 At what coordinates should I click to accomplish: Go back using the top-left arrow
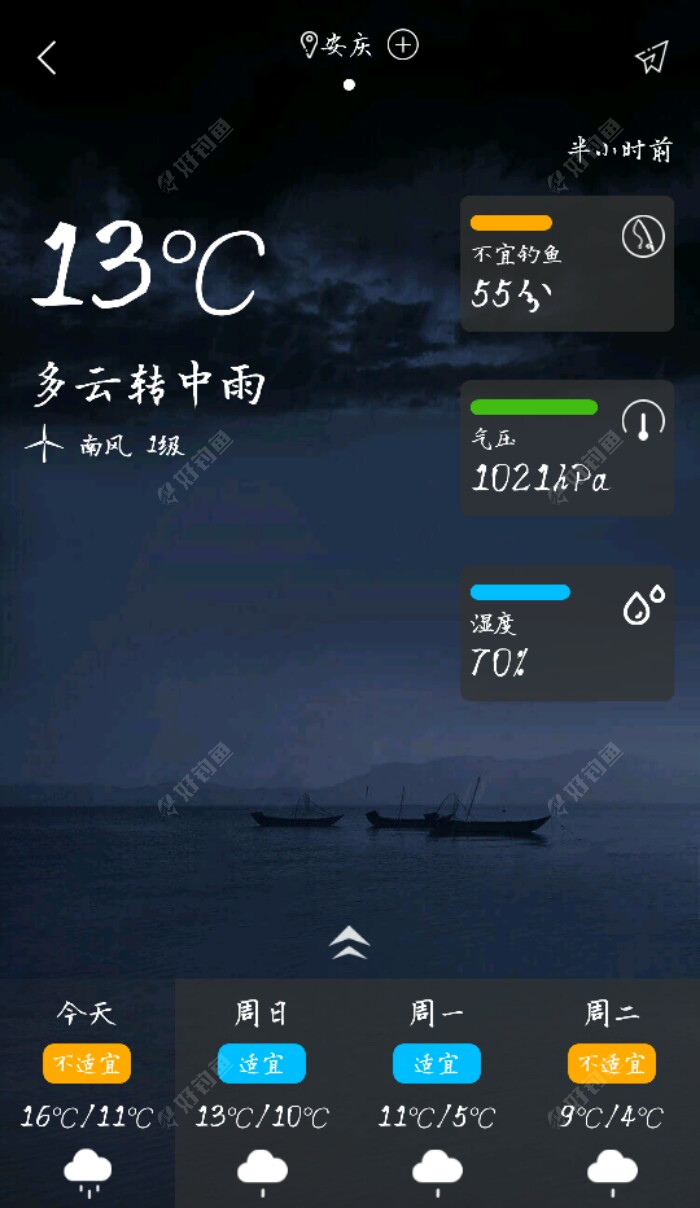pos(47,58)
